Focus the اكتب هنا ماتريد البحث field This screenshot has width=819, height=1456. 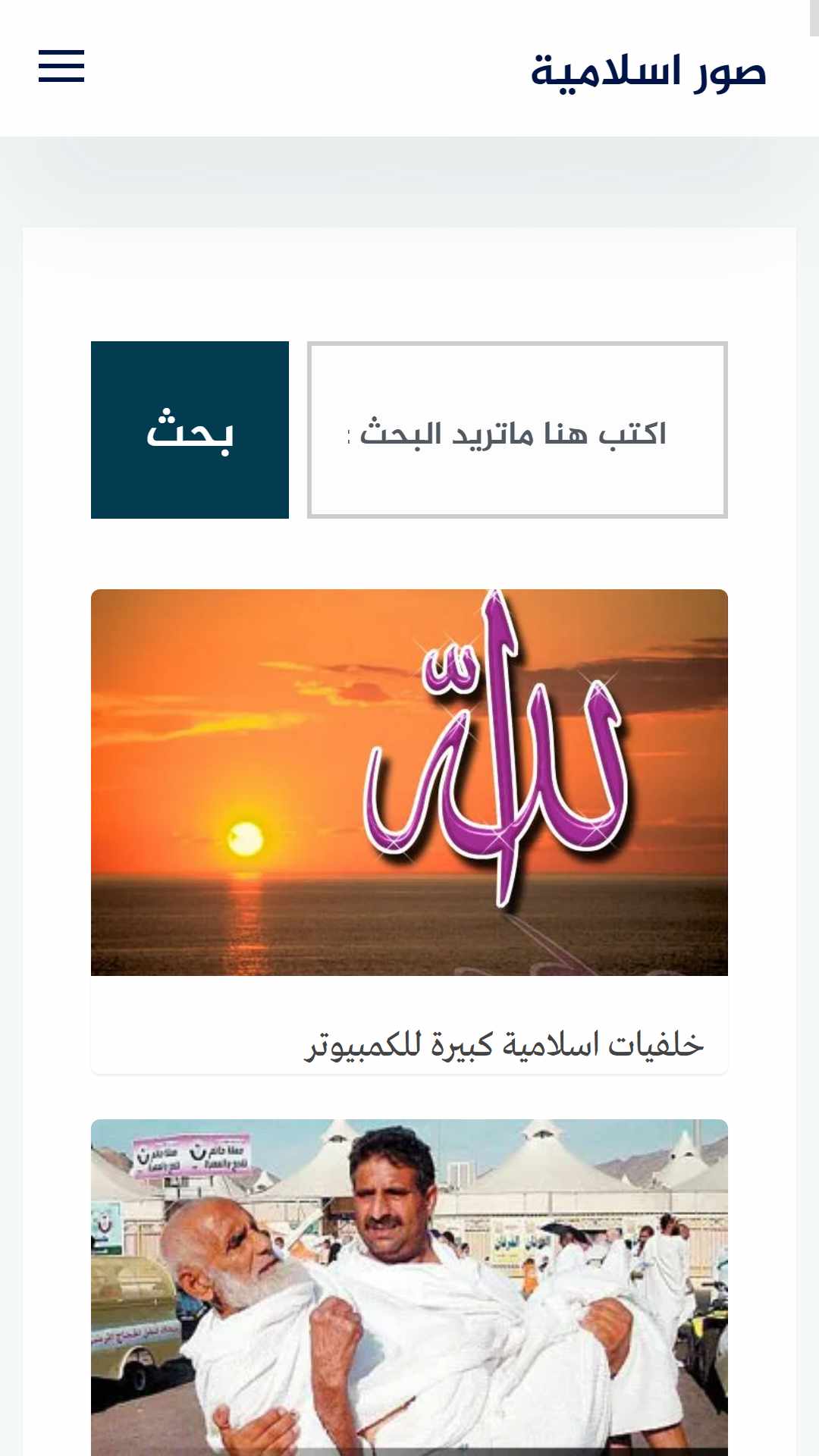(517, 430)
